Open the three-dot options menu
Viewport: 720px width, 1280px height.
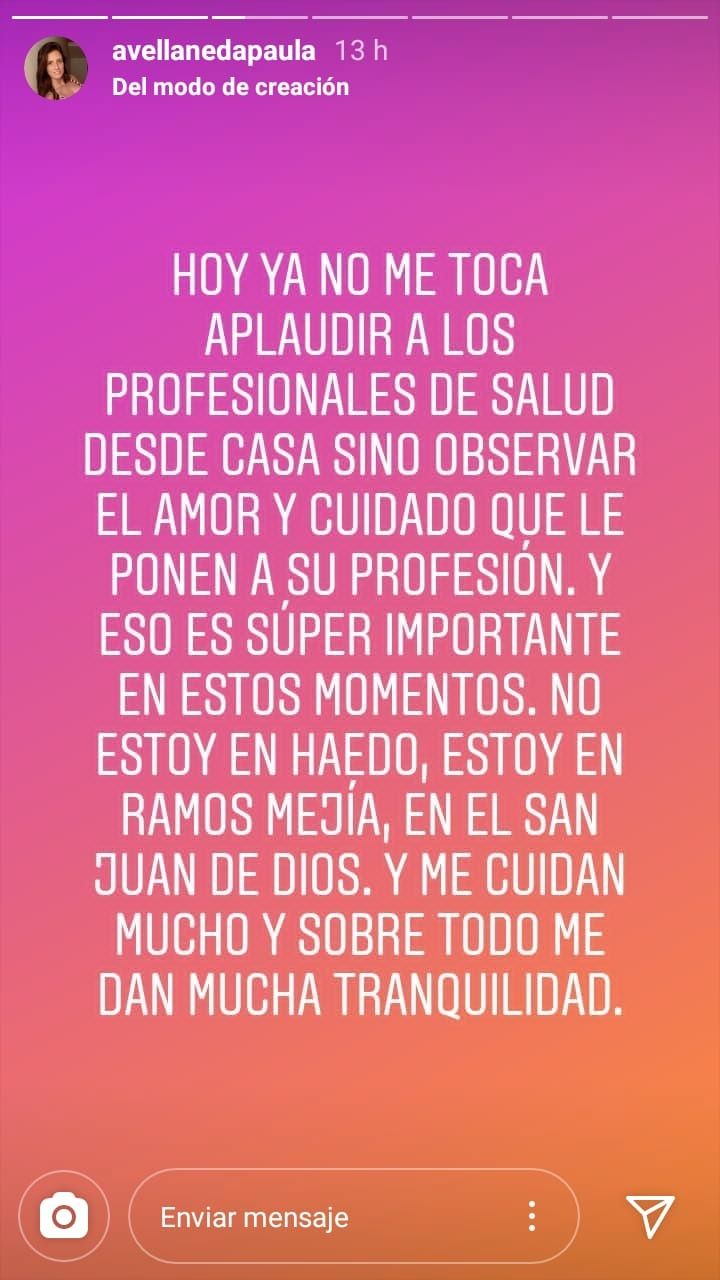[532, 1216]
